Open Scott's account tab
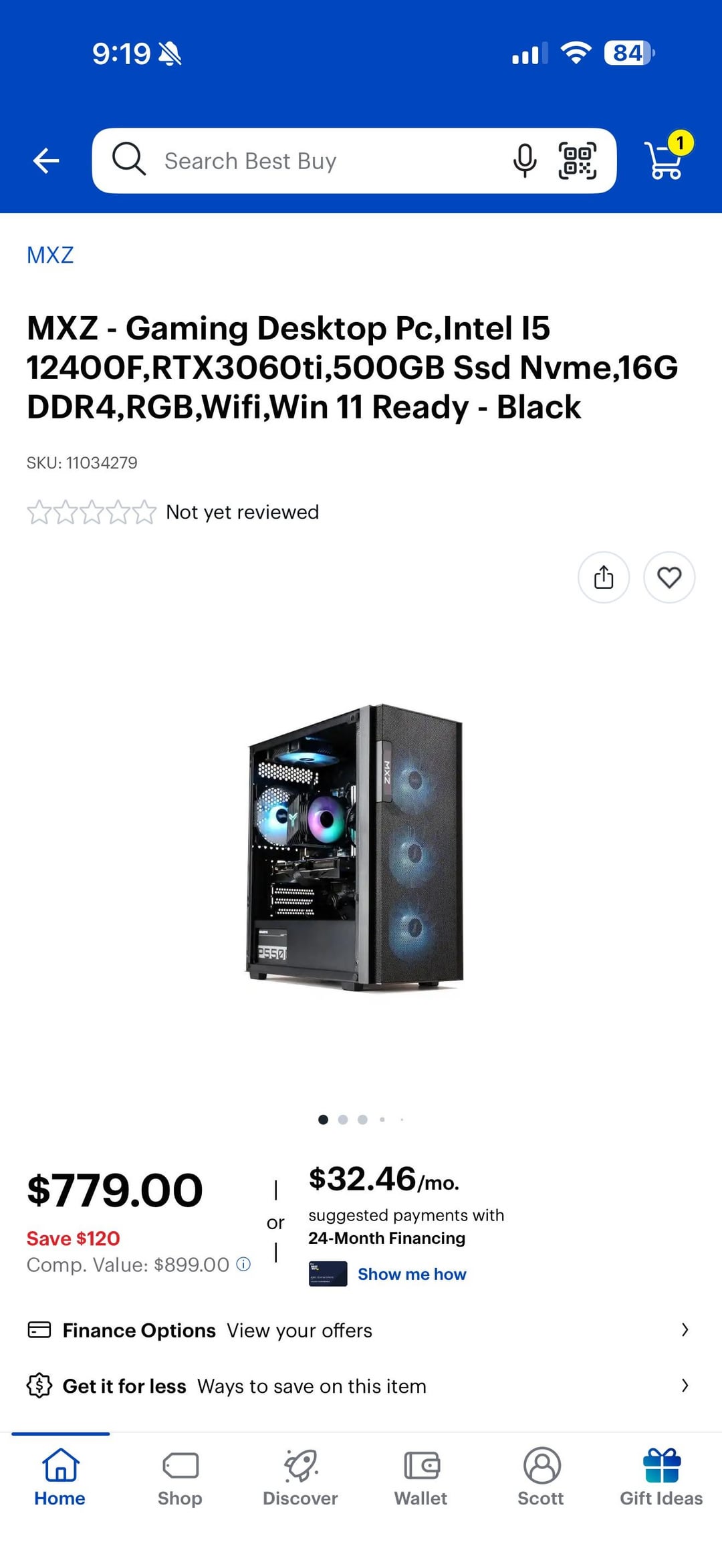This screenshot has height=1568, width=722. click(x=541, y=1477)
